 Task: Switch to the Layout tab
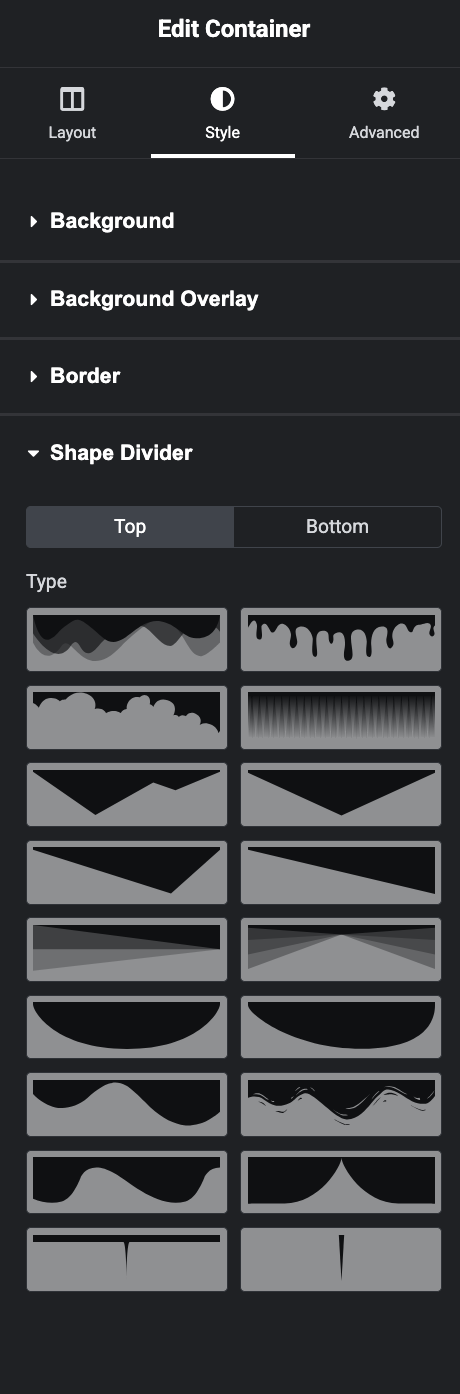coord(72,113)
